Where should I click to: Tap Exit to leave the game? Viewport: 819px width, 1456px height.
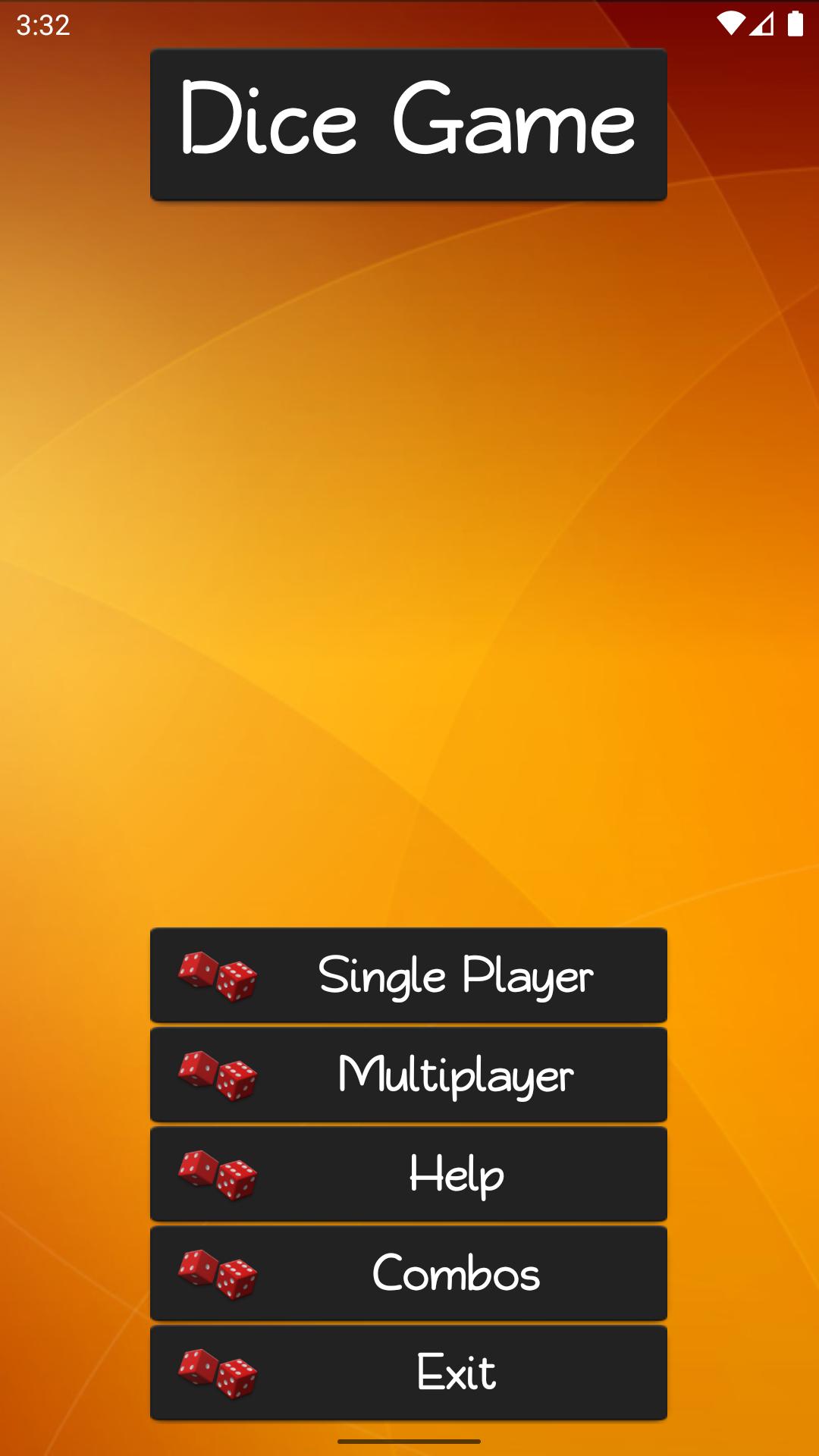[409, 1373]
